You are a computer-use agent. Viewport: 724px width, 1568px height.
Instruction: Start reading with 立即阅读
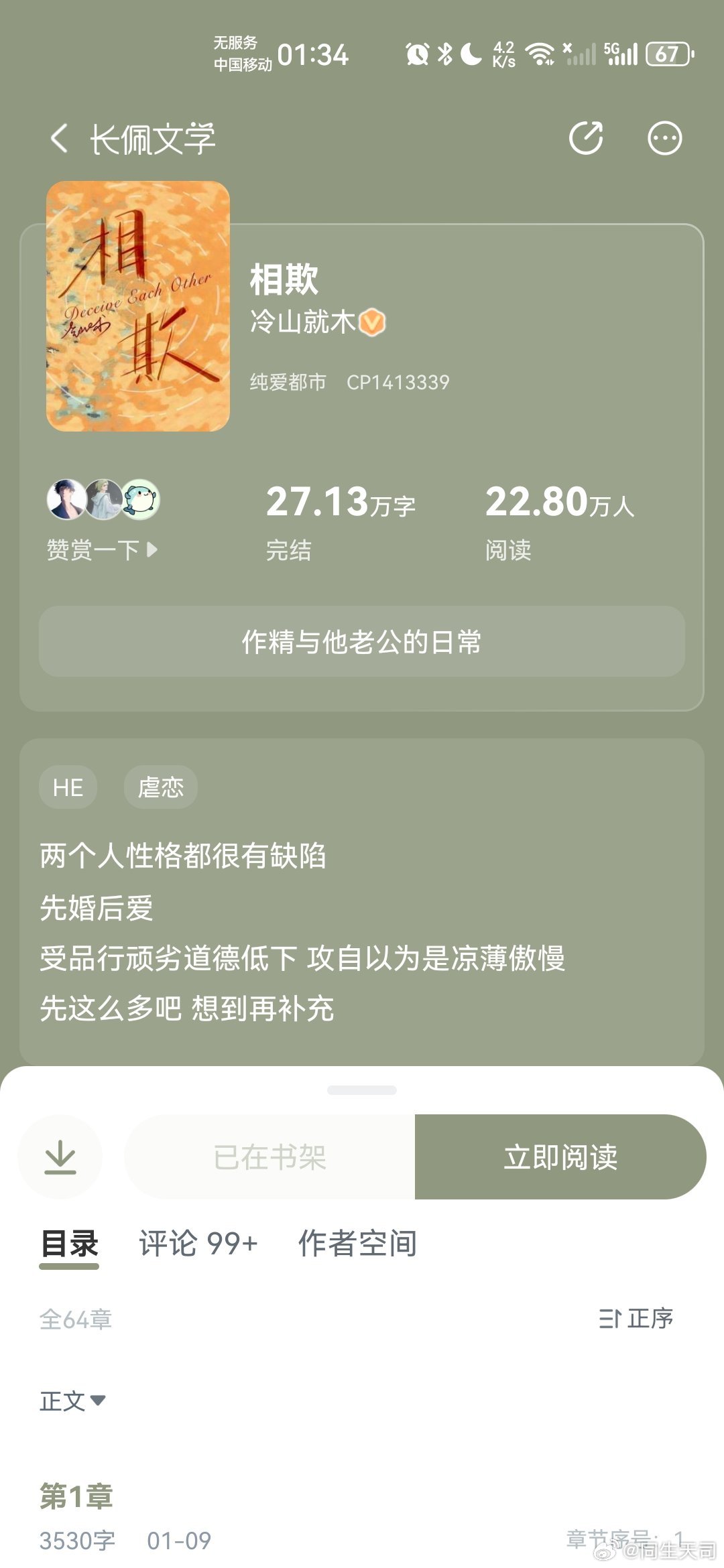point(560,1157)
